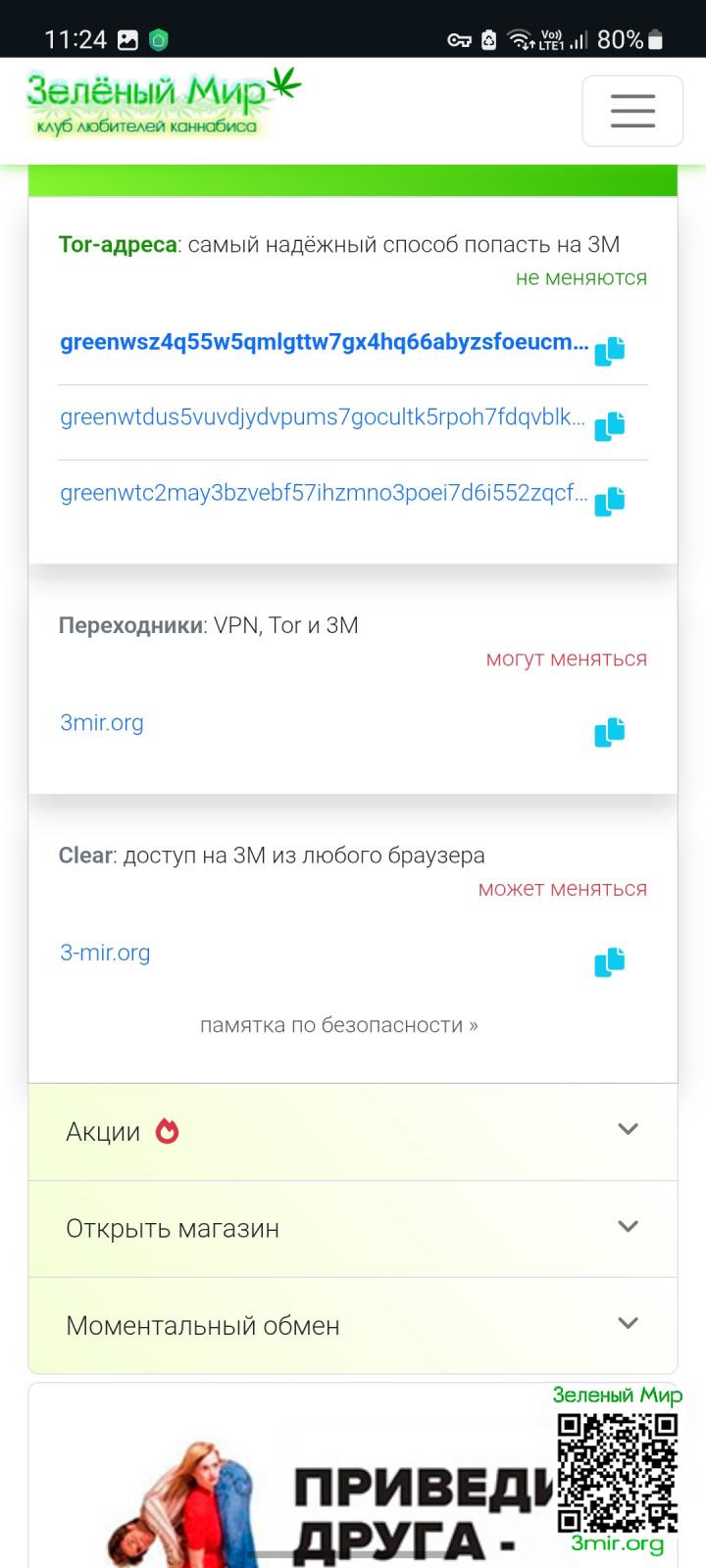Tap the Зелёный Мир site logo

[x=163, y=103]
